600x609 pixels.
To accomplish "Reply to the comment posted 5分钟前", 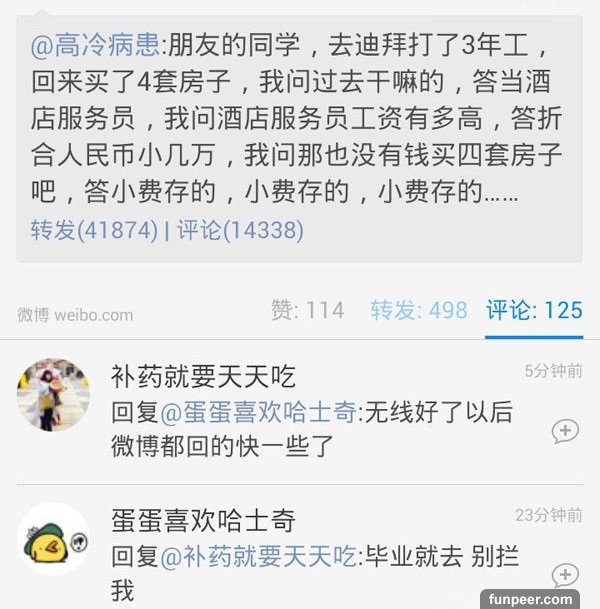I will point(565,431).
